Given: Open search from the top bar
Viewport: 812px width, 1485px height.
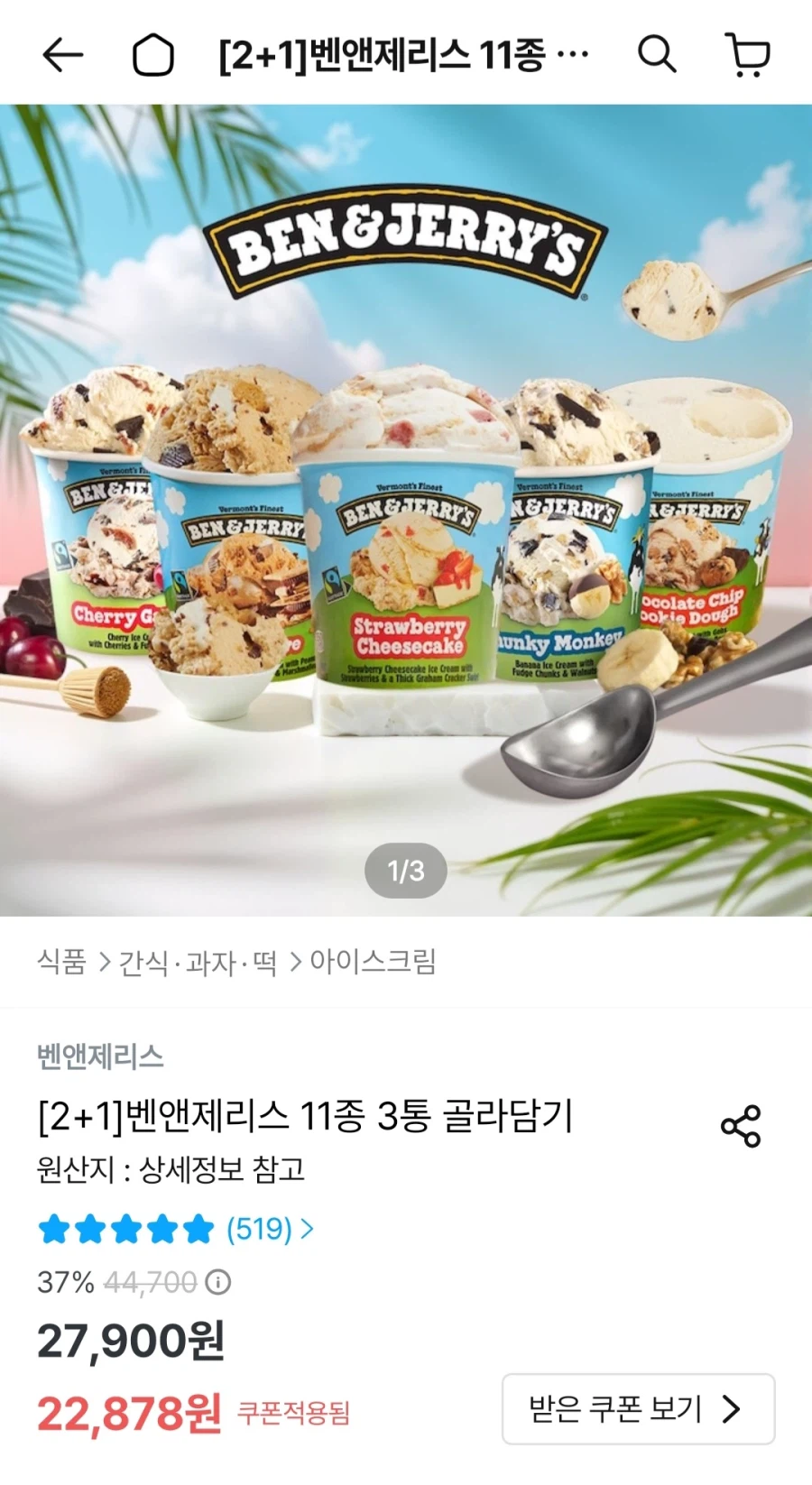Looking at the screenshot, I should point(657,54).
